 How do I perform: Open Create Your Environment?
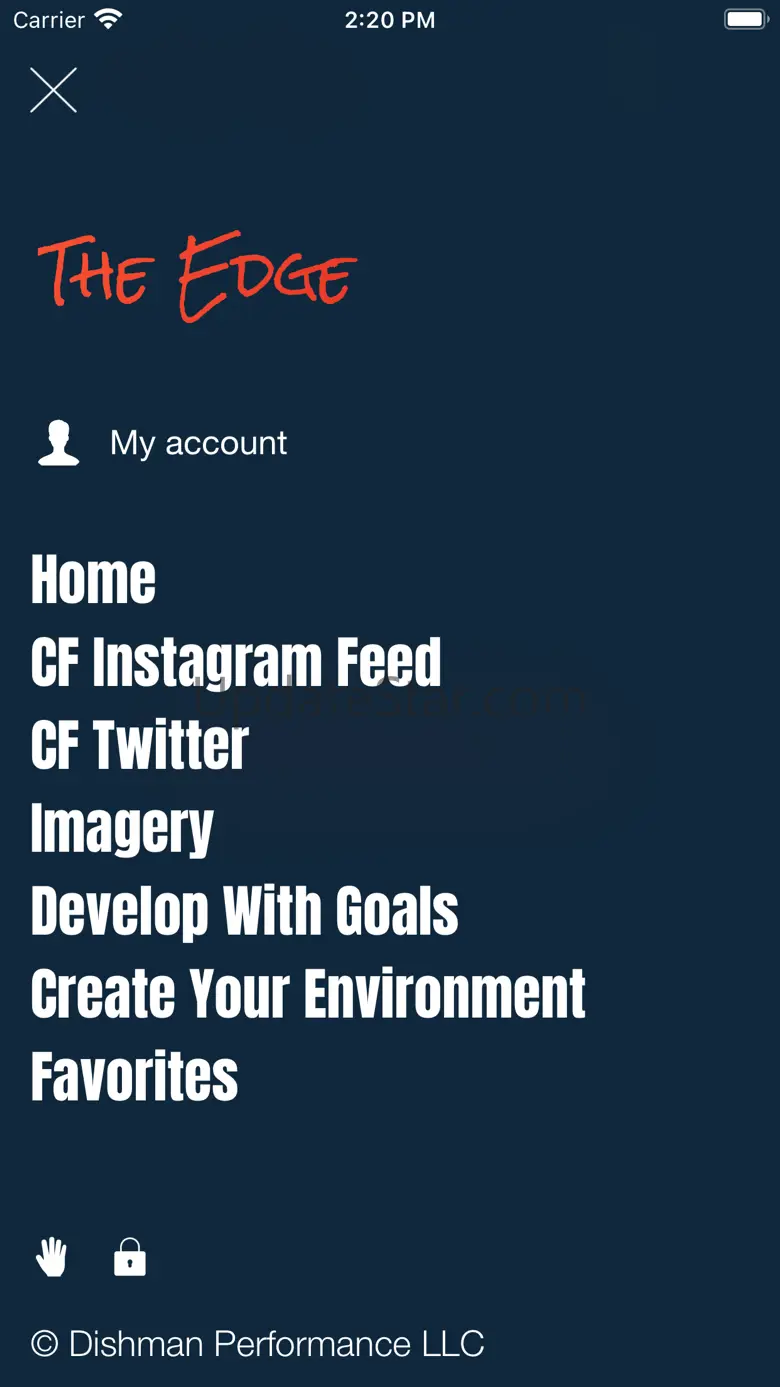[308, 994]
